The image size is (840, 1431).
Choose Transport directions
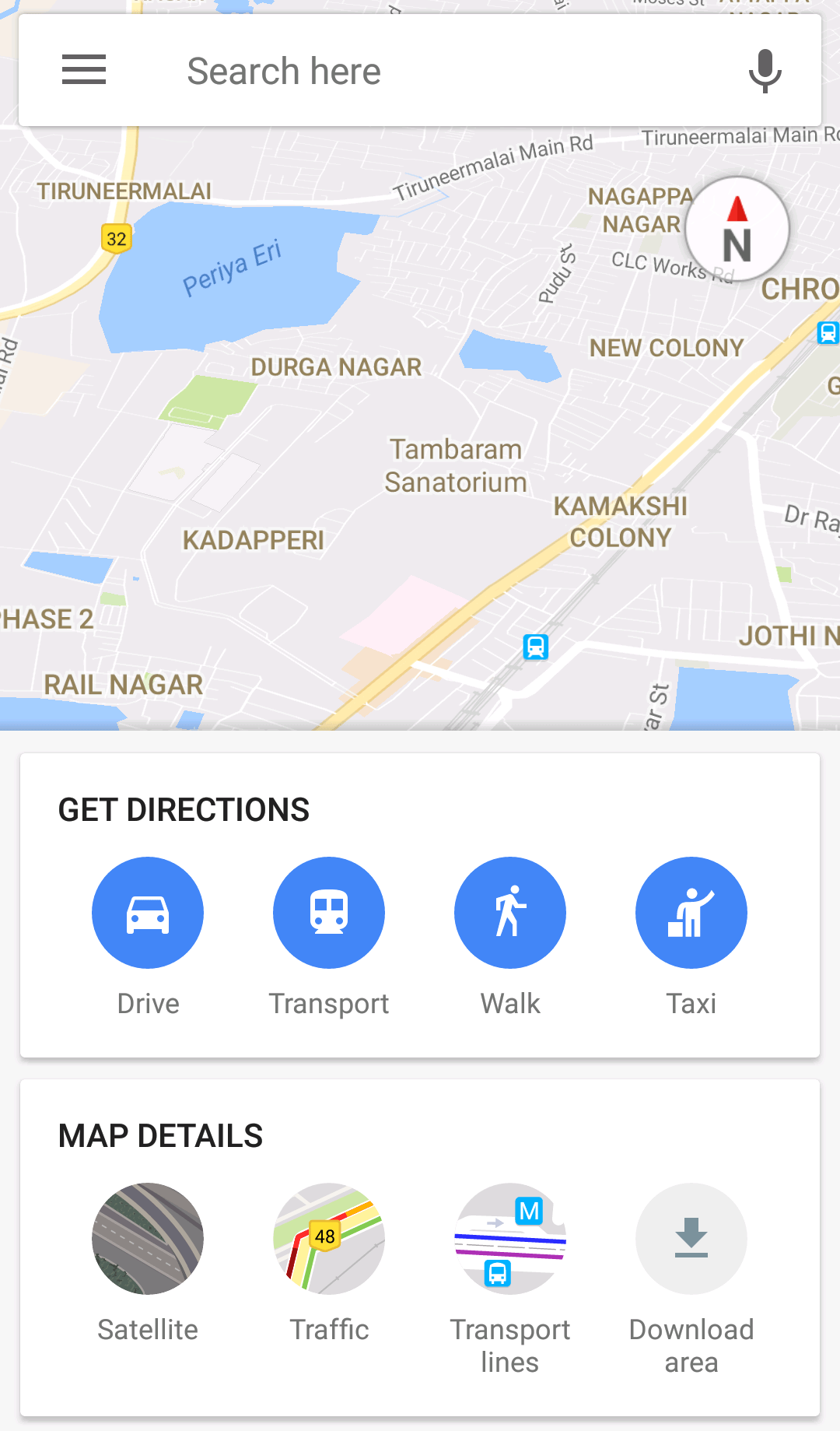click(329, 913)
